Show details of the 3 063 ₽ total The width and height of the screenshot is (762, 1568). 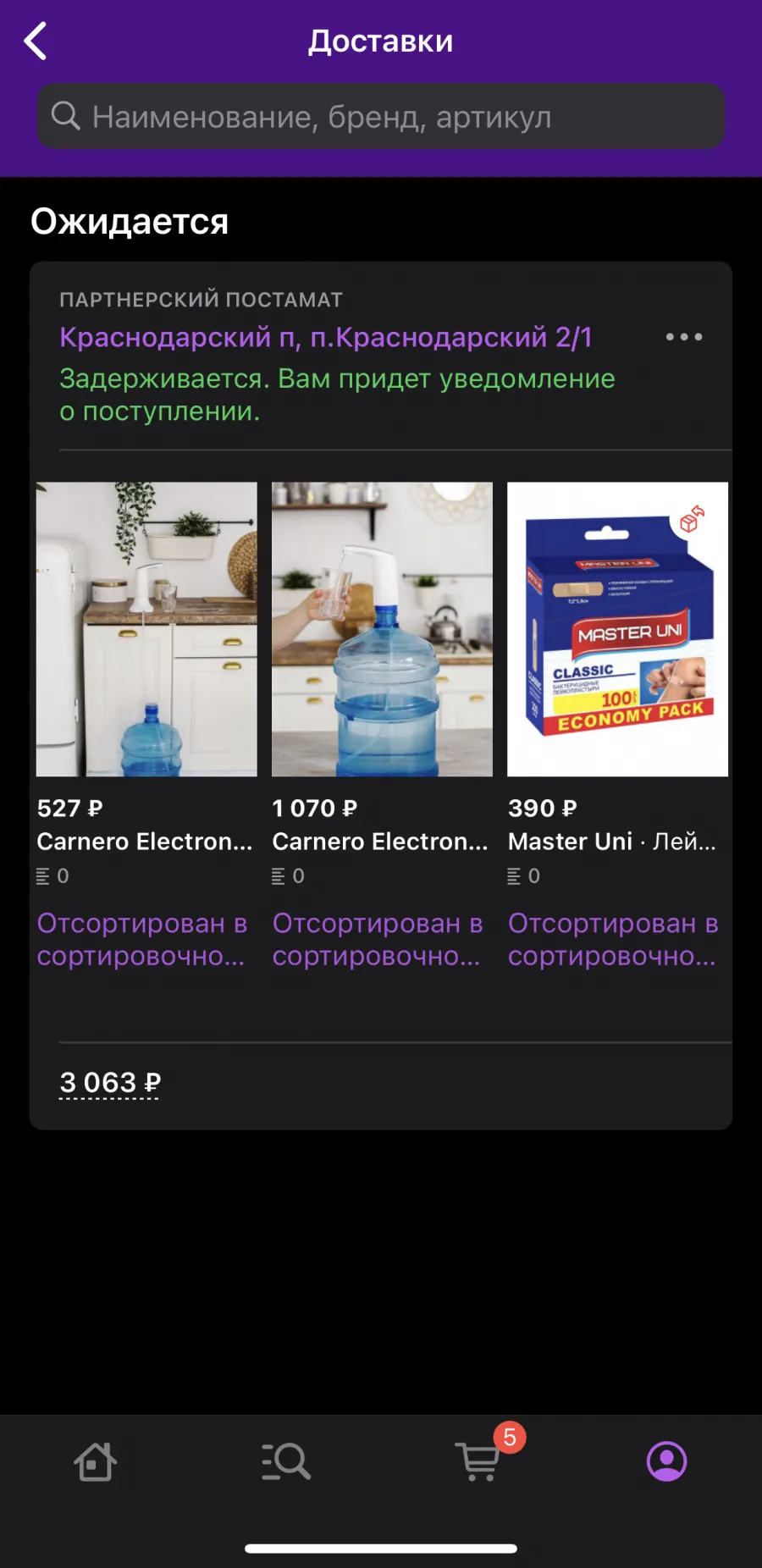pos(110,1083)
